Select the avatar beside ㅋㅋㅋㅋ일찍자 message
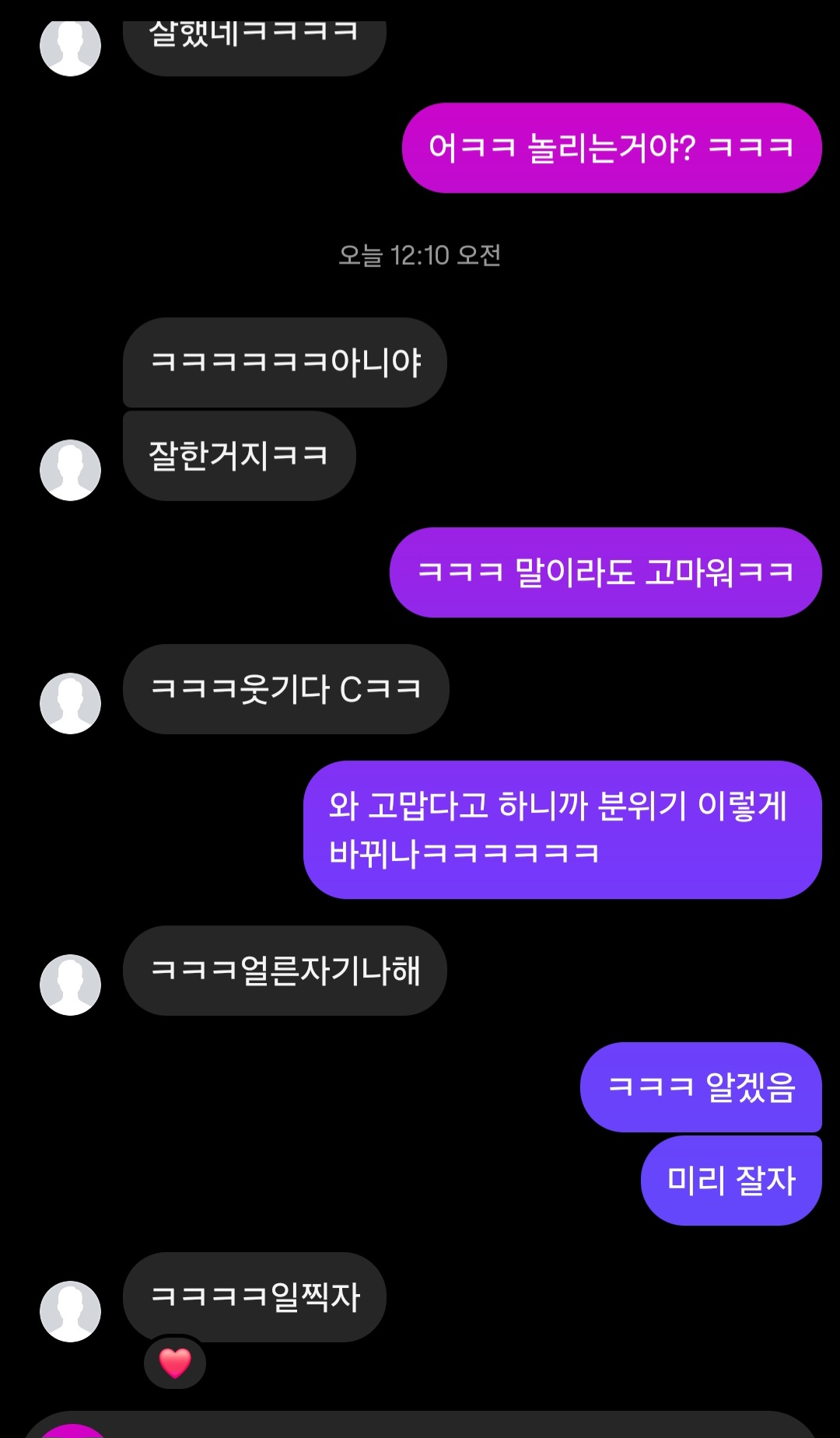The height and width of the screenshot is (1438, 840). click(x=70, y=1311)
